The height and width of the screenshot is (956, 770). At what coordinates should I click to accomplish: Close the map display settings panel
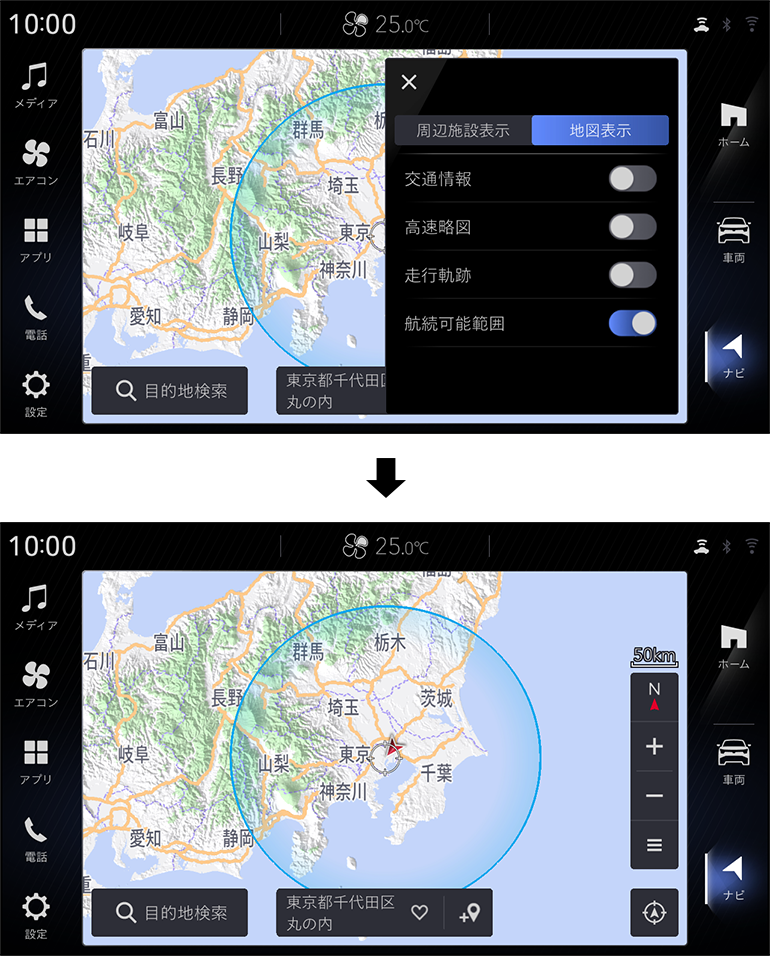click(409, 82)
